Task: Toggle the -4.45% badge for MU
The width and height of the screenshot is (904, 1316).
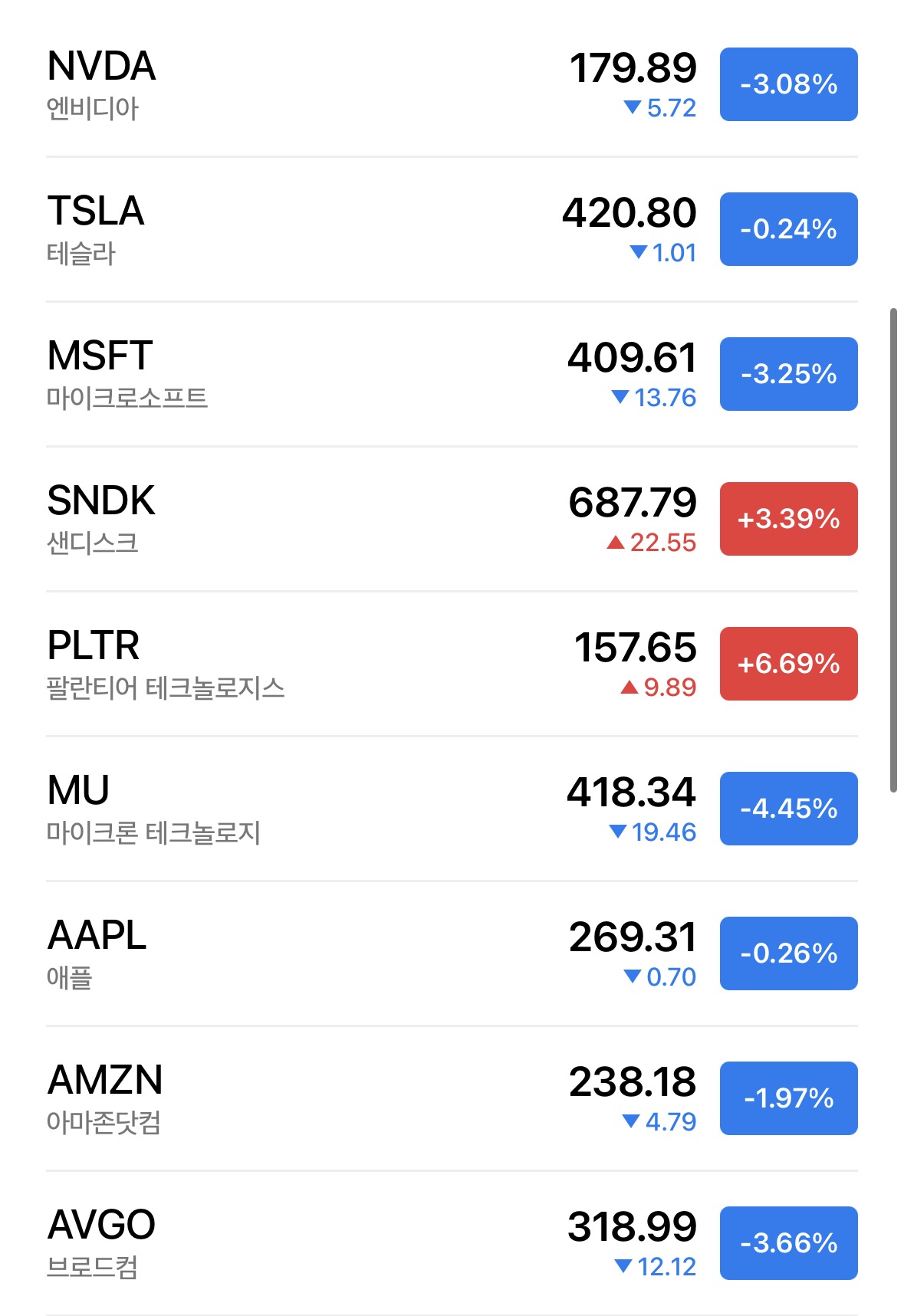Action: [x=788, y=809]
